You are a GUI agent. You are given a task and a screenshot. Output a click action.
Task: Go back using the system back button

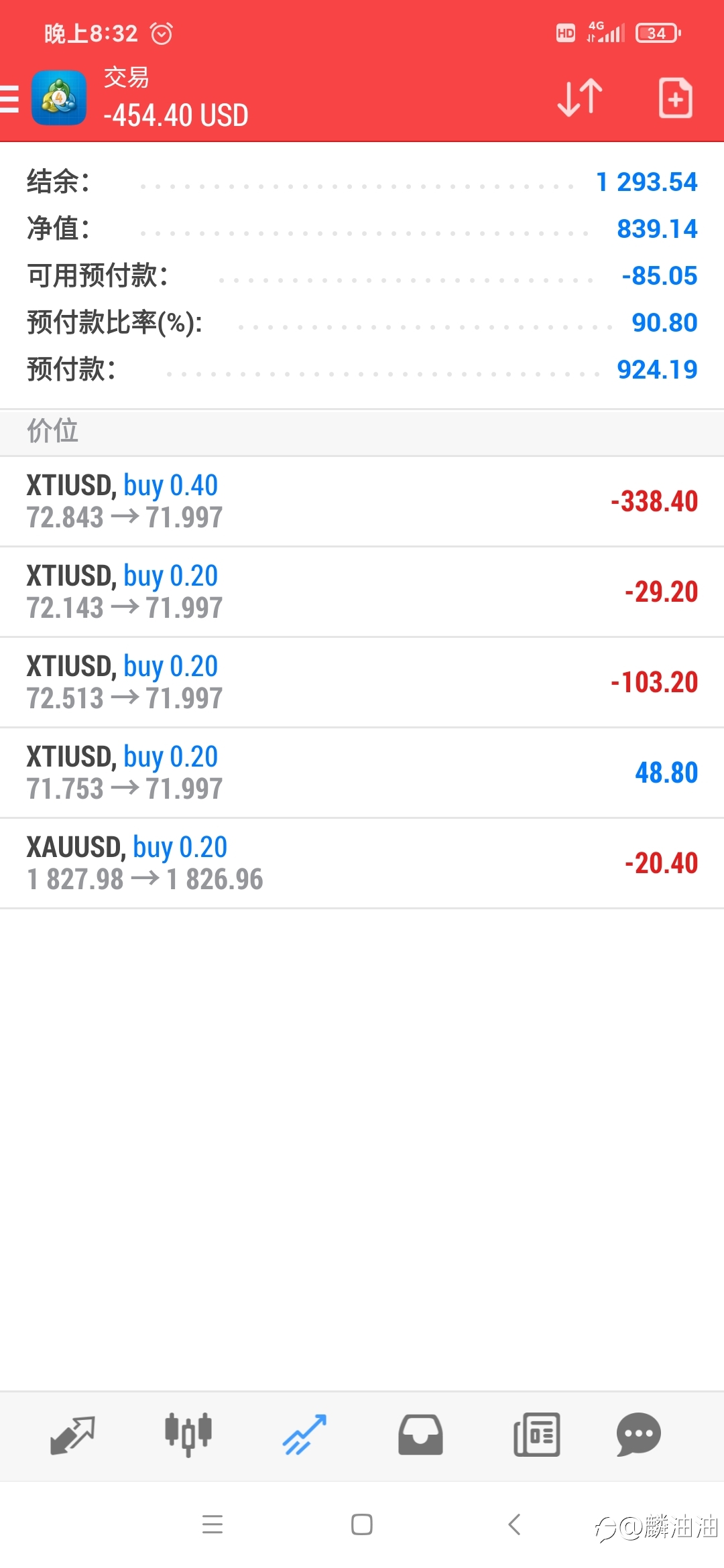click(514, 1524)
